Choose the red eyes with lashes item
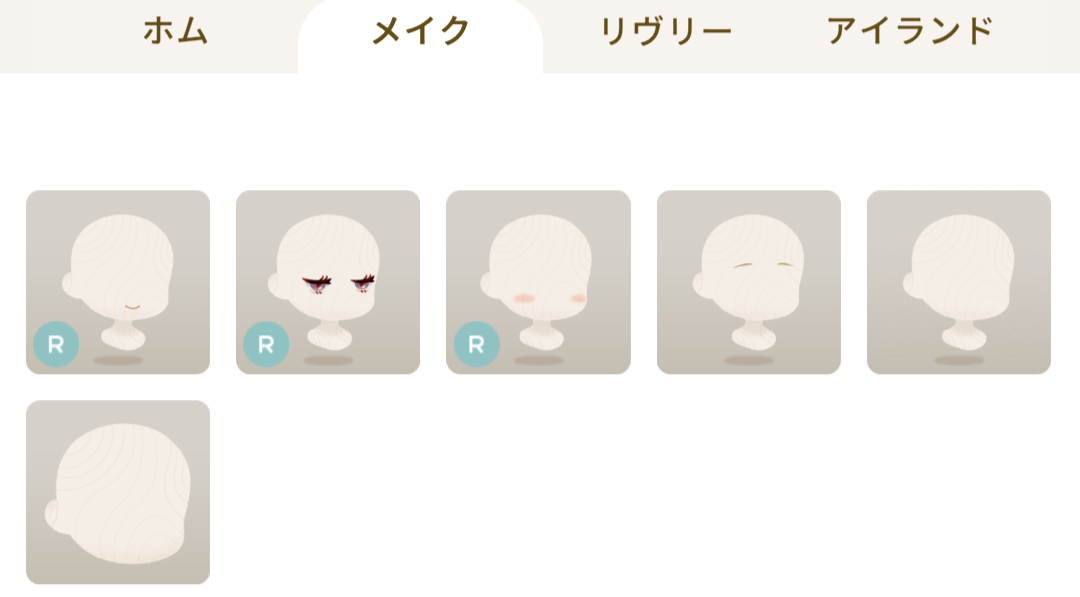This screenshot has width=1080, height=597. (328, 282)
